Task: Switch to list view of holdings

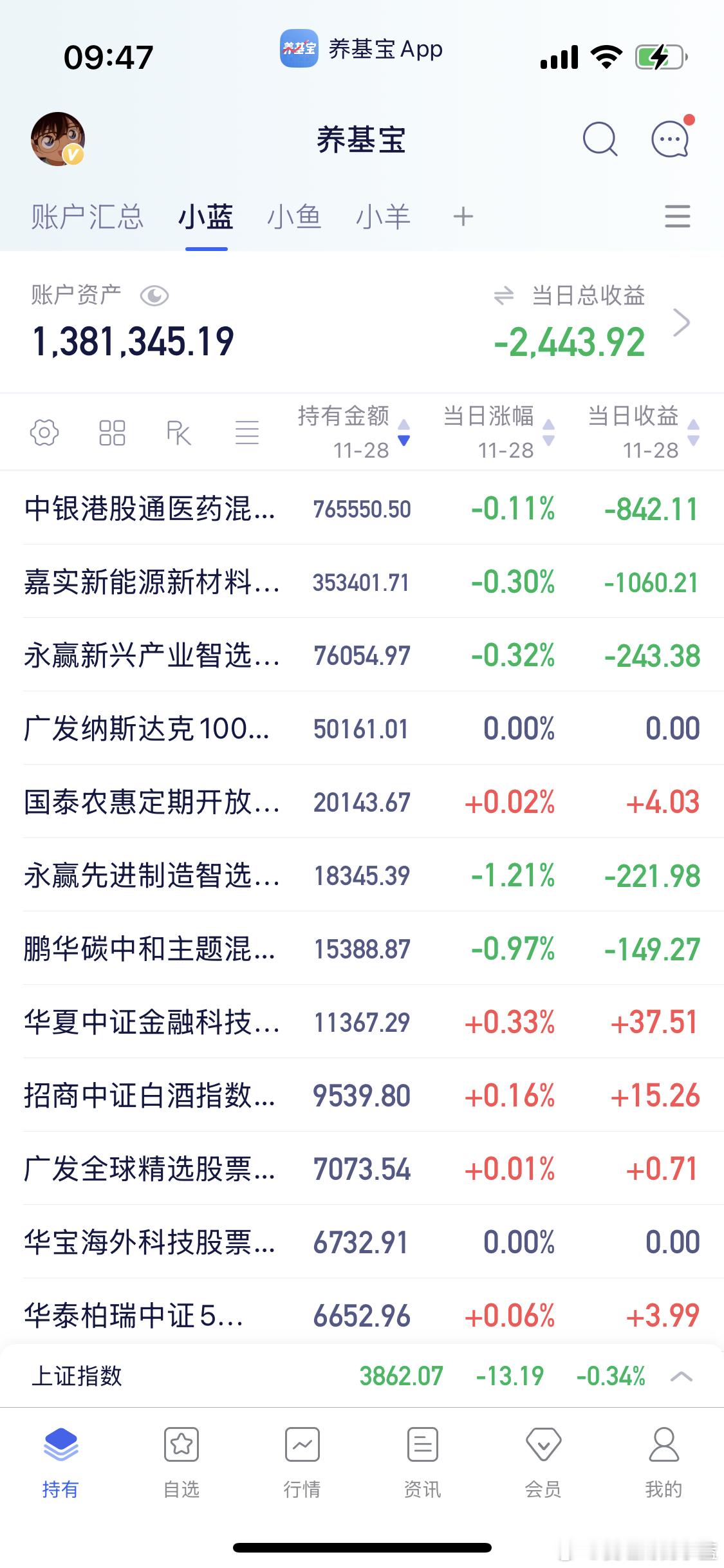Action: click(x=247, y=433)
